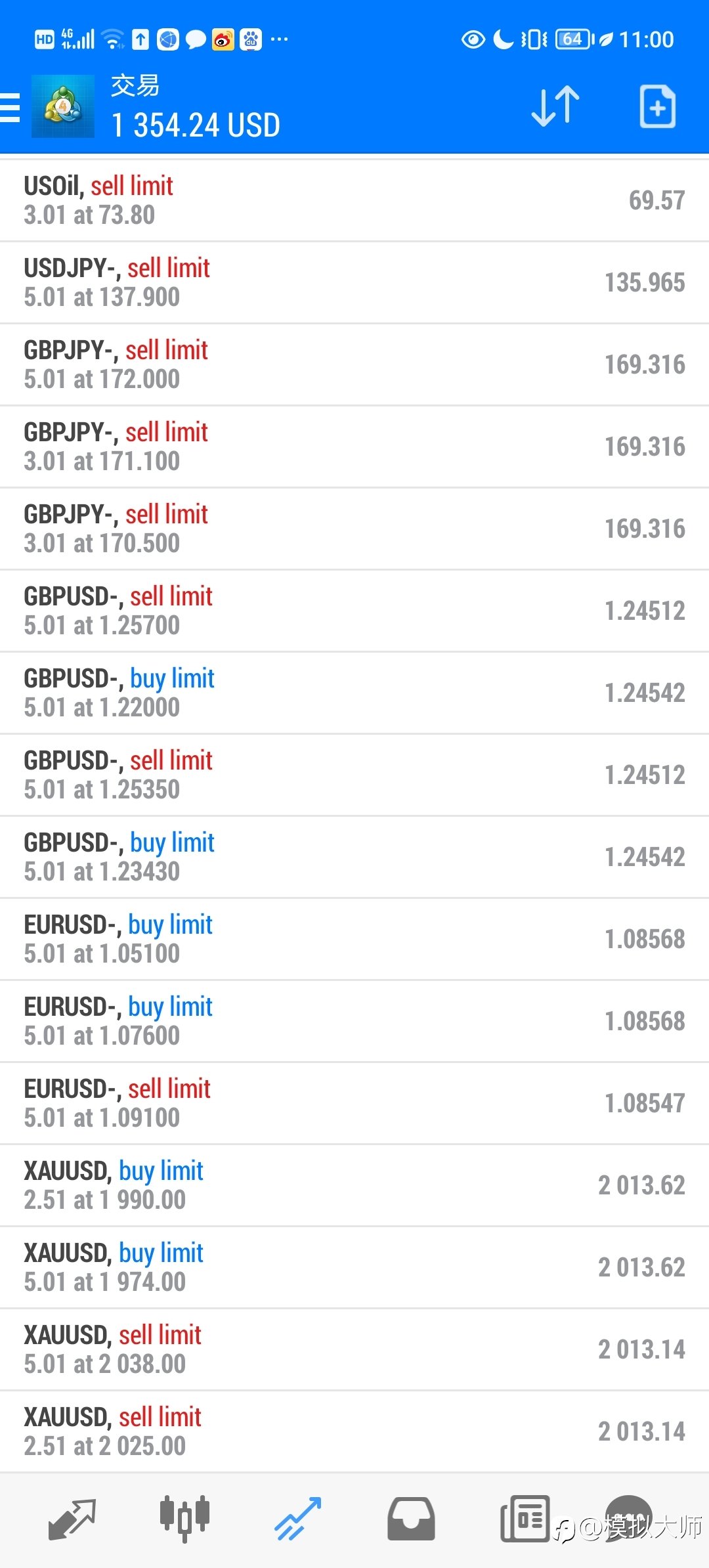This screenshot has height=1568, width=709.
Task: Open GBPUSD- buy limit at 1.22000
Action: click(x=354, y=693)
